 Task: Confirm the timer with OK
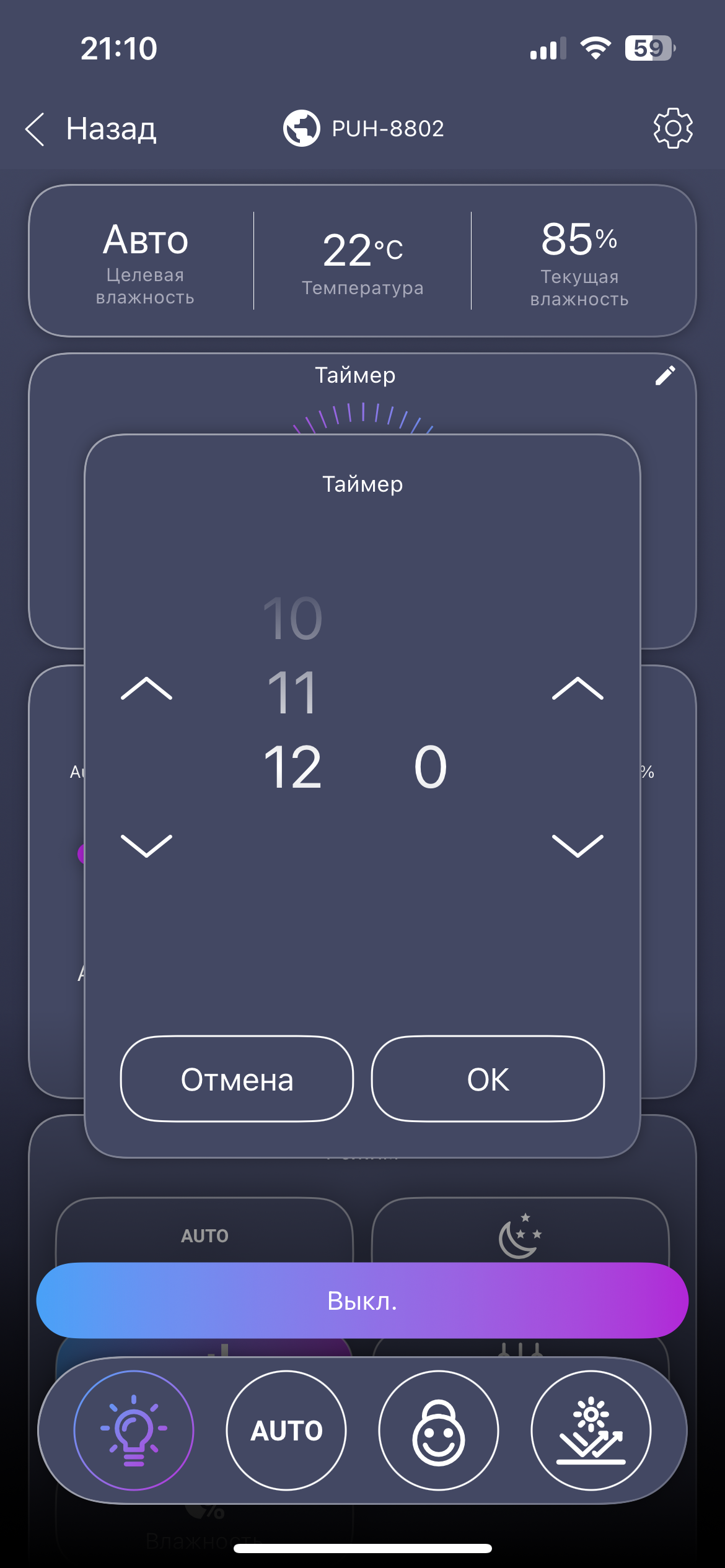(x=488, y=1079)
